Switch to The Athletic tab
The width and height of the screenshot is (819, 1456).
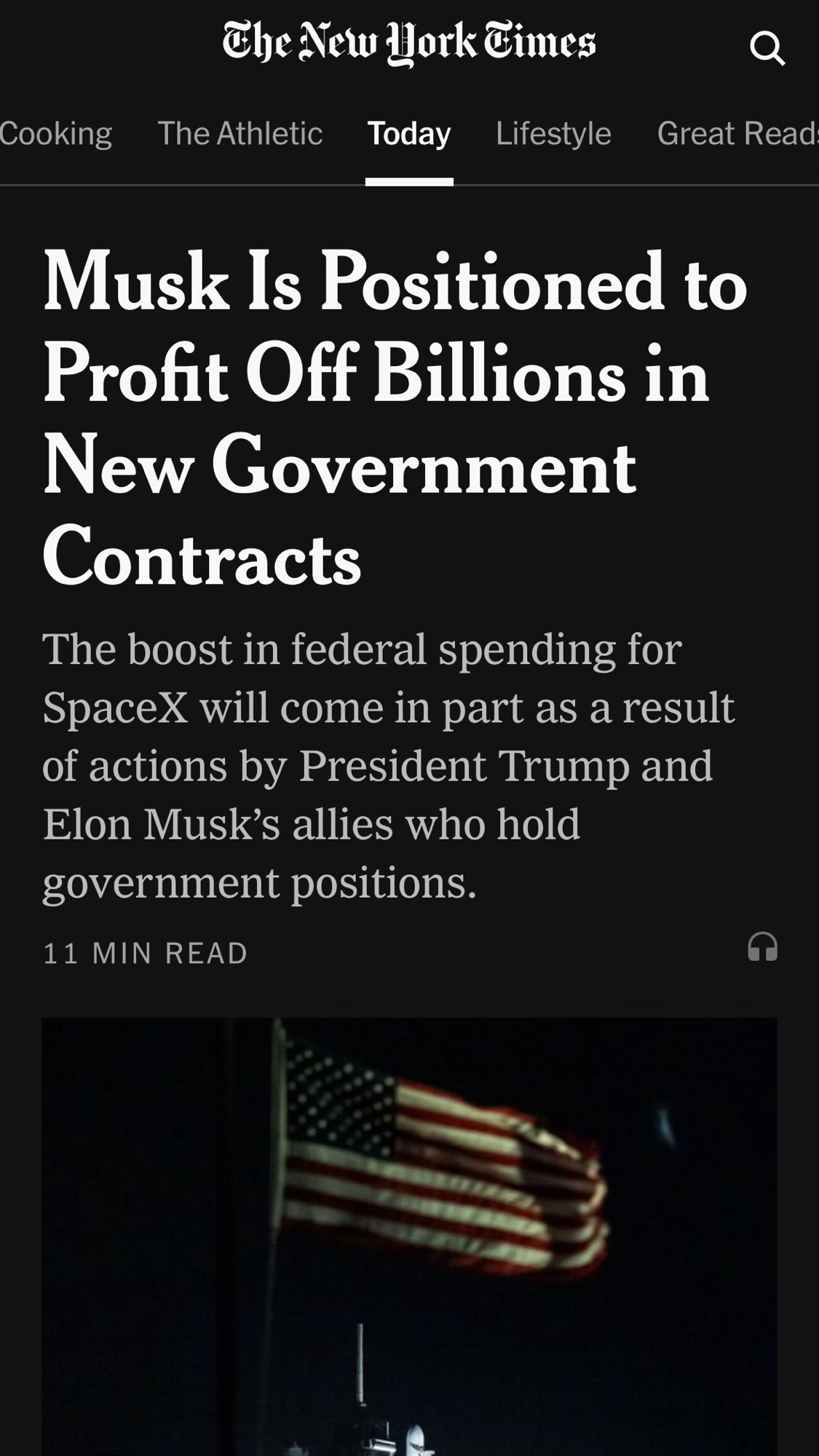[x=240, y=134]
